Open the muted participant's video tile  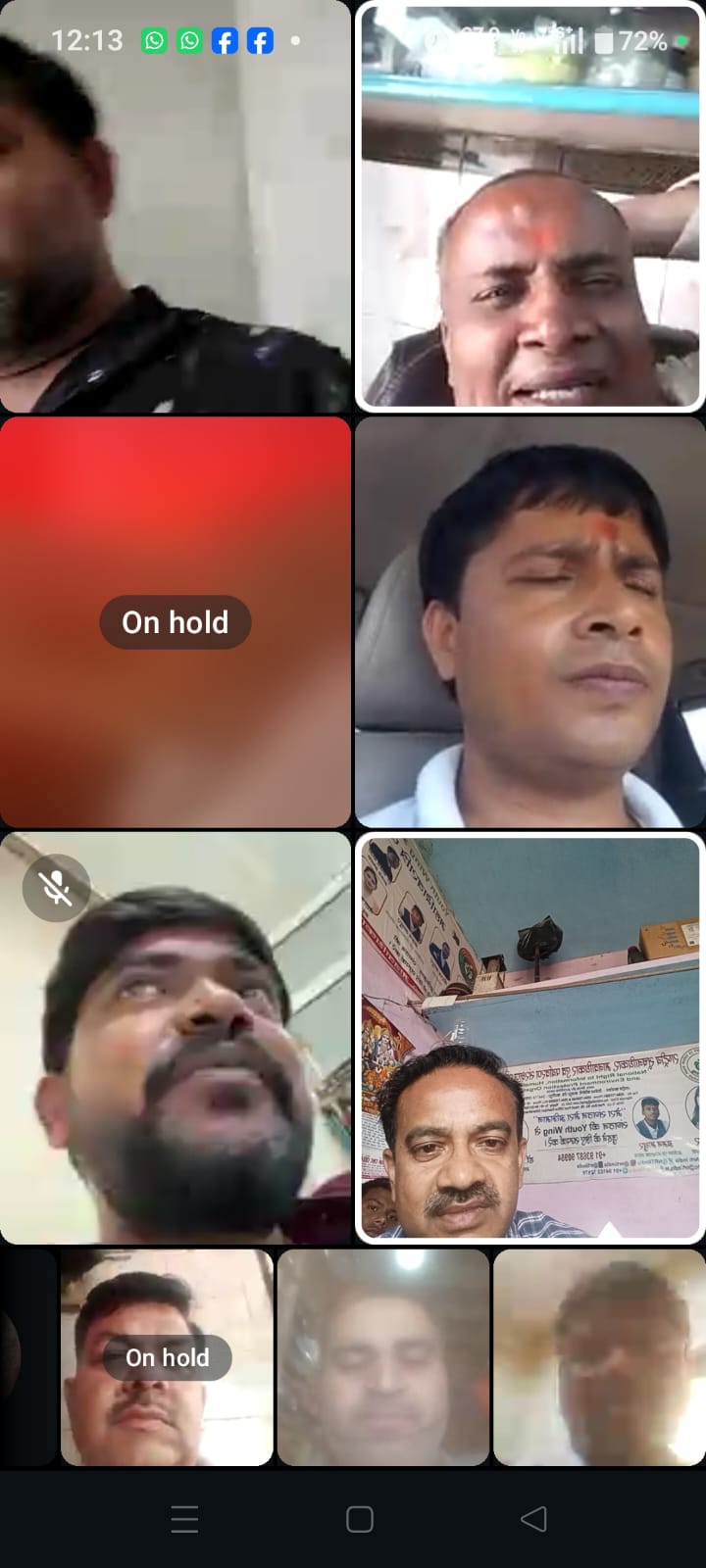tap(176, 1039)
